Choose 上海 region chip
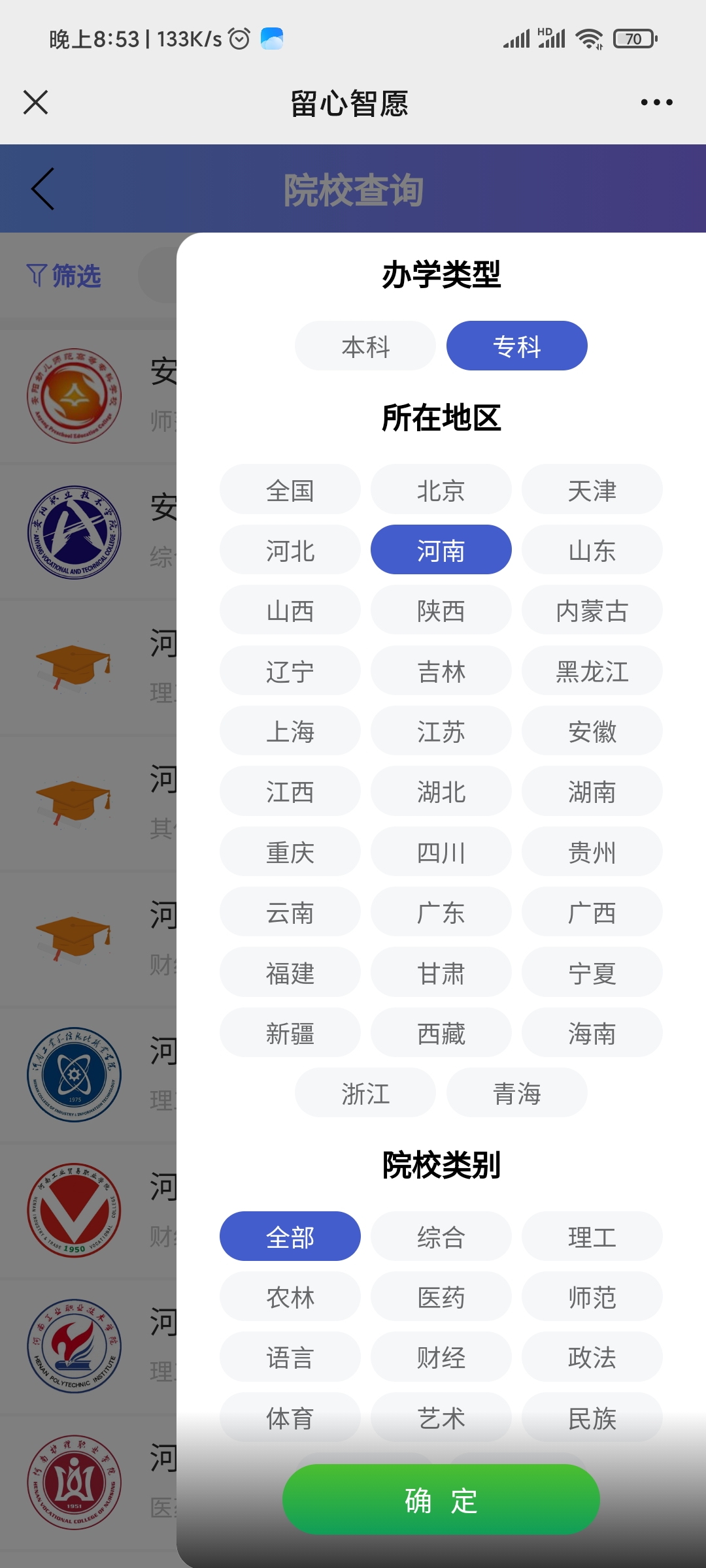 coord(290,731)
